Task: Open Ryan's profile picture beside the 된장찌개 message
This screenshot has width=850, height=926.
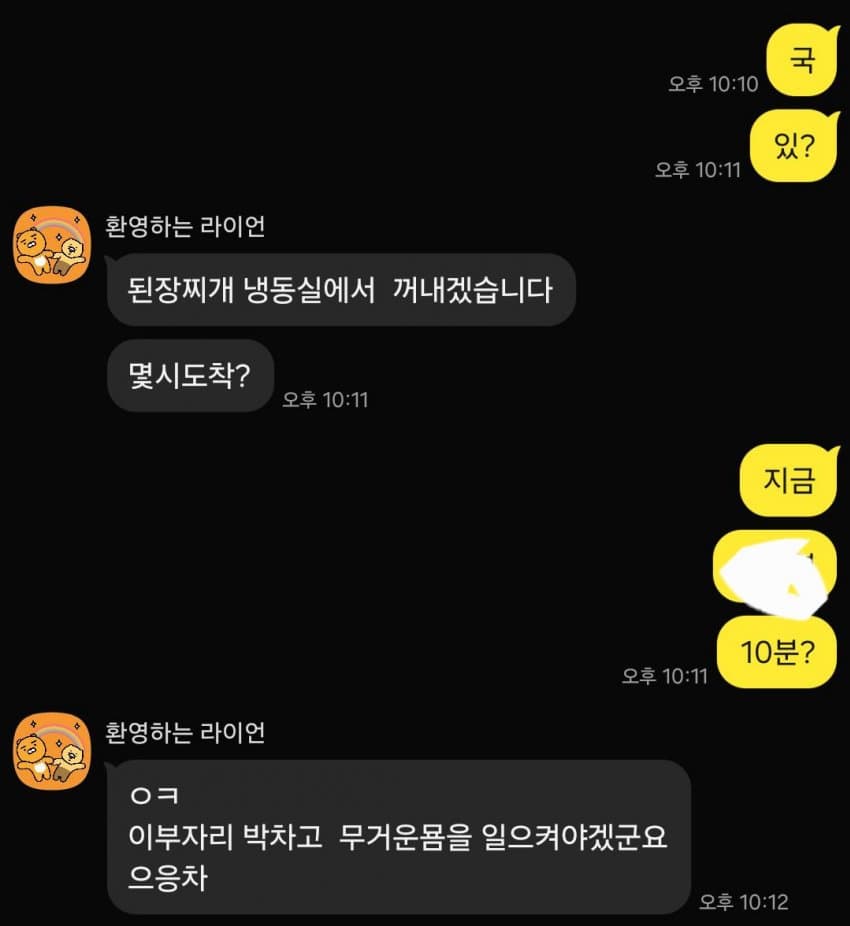Action: [x=52, y=244]
